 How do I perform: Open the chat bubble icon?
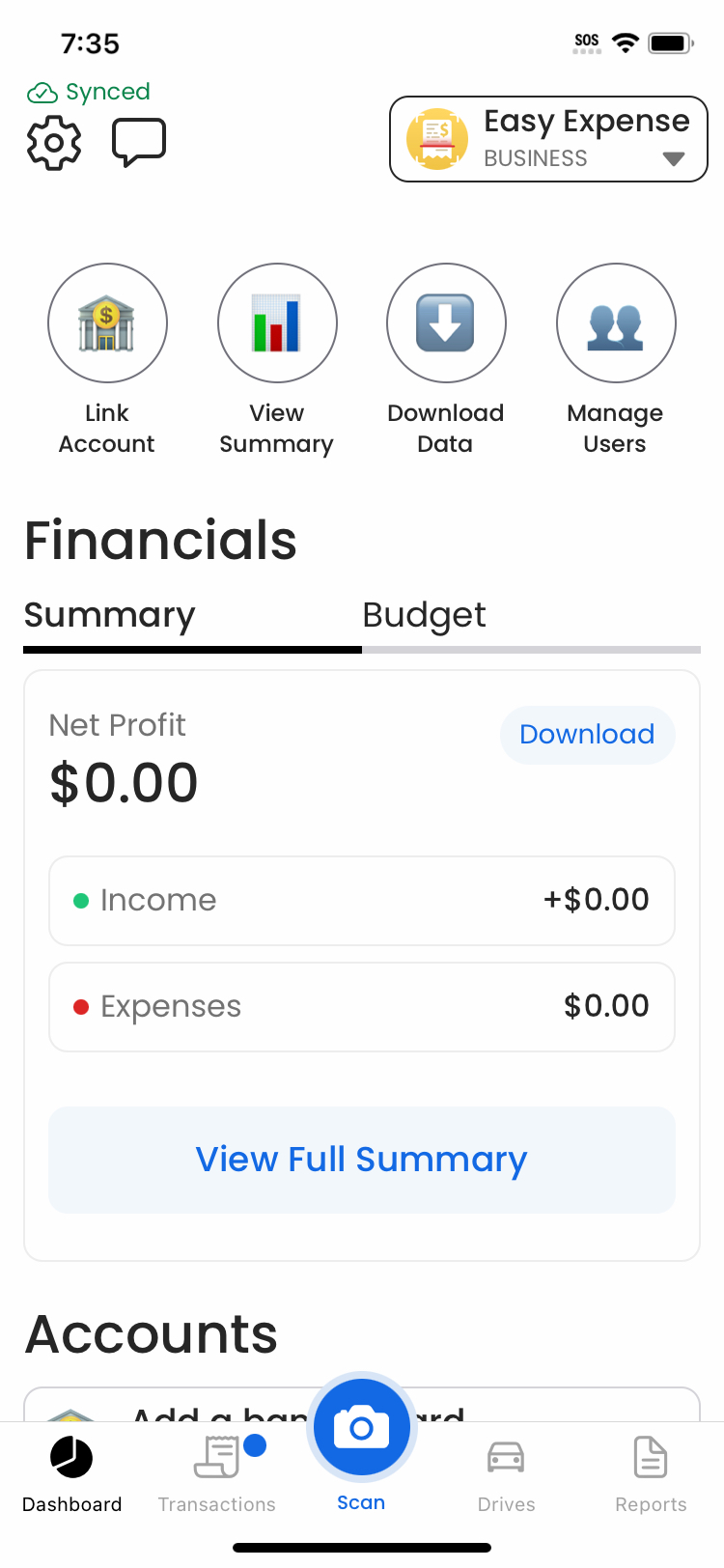tap(139, 142)
